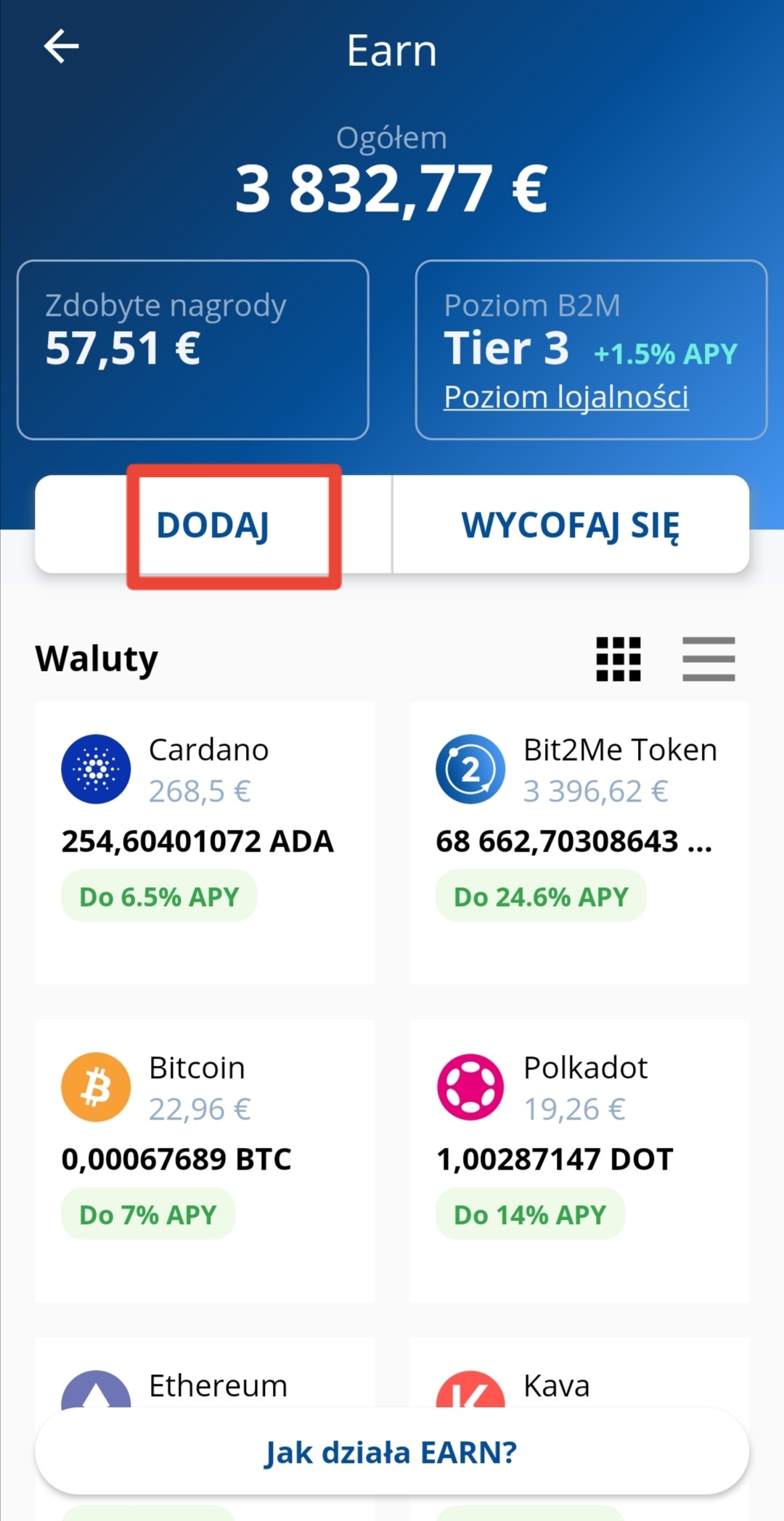Open the Poziom lojalności link

click(566, 397)
